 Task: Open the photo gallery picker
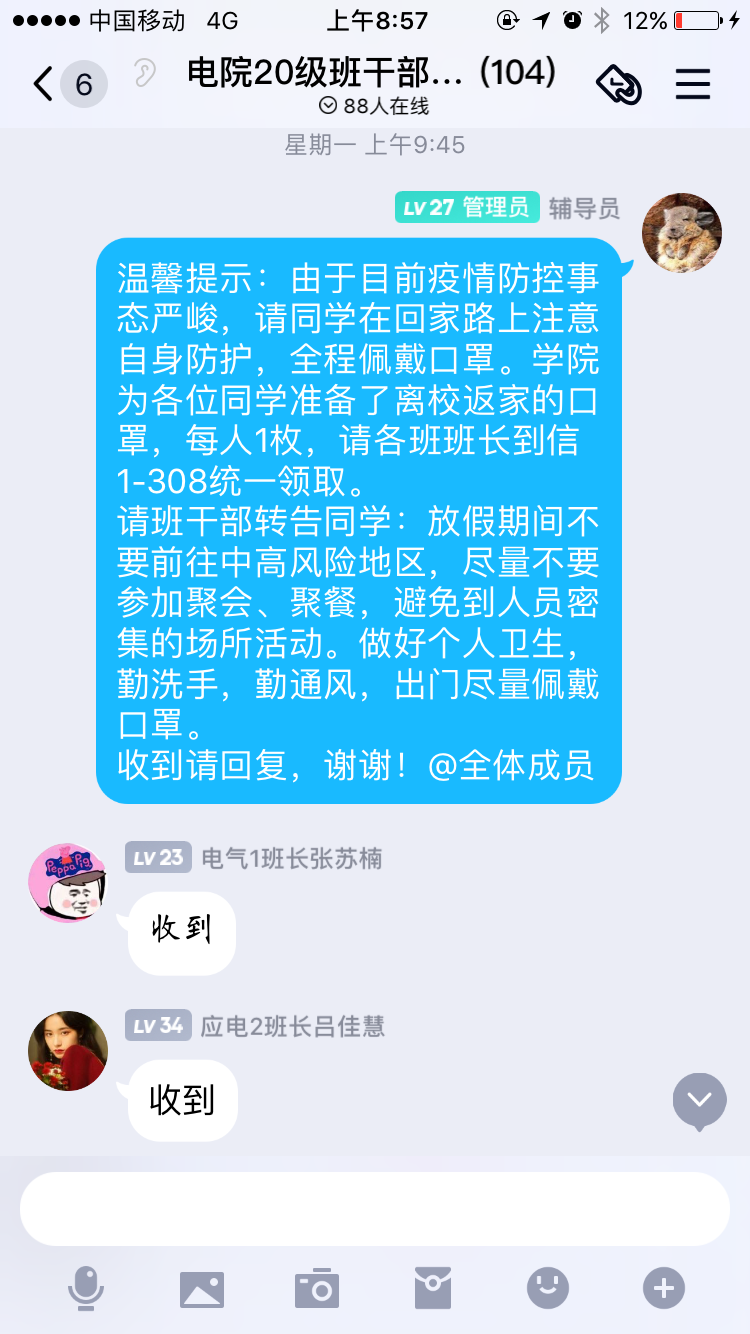[x=202, y=1288]
